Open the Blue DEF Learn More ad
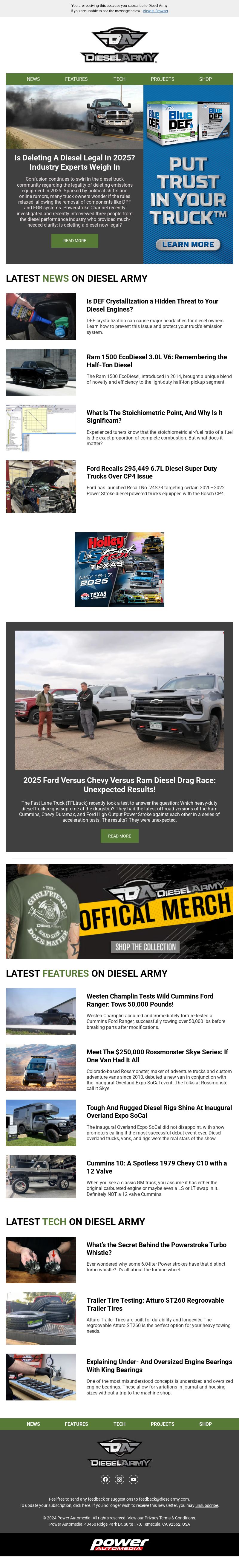The height and width of the screenshot is (1568, 239). (188, 244)
